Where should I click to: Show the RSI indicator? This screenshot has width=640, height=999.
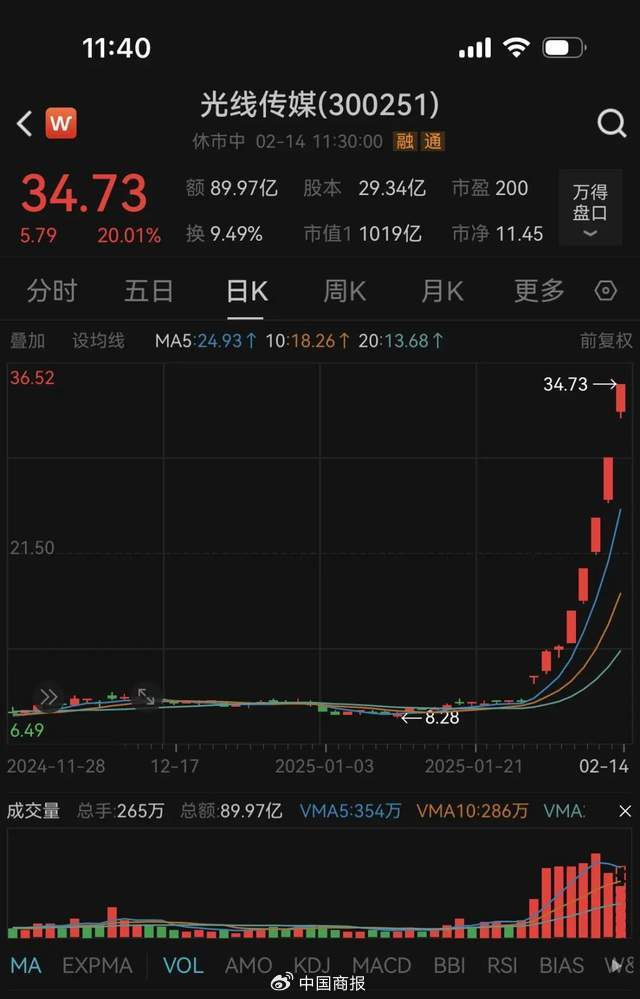point(502,965)
